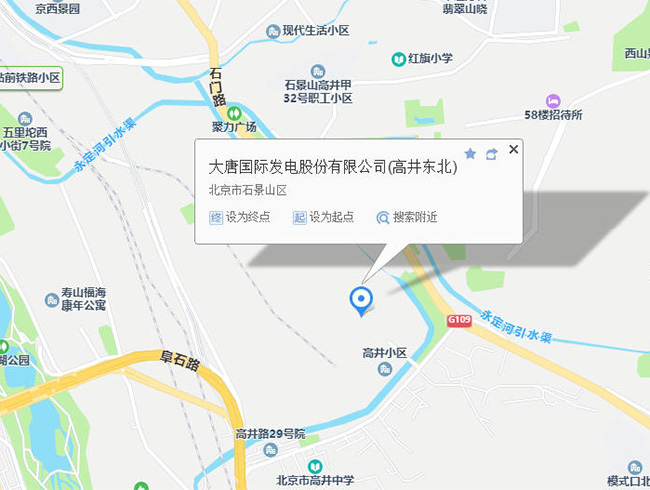Select 设为起点 to set start point
The height and width of the screenshot is (490, 650).
point(323,217)
